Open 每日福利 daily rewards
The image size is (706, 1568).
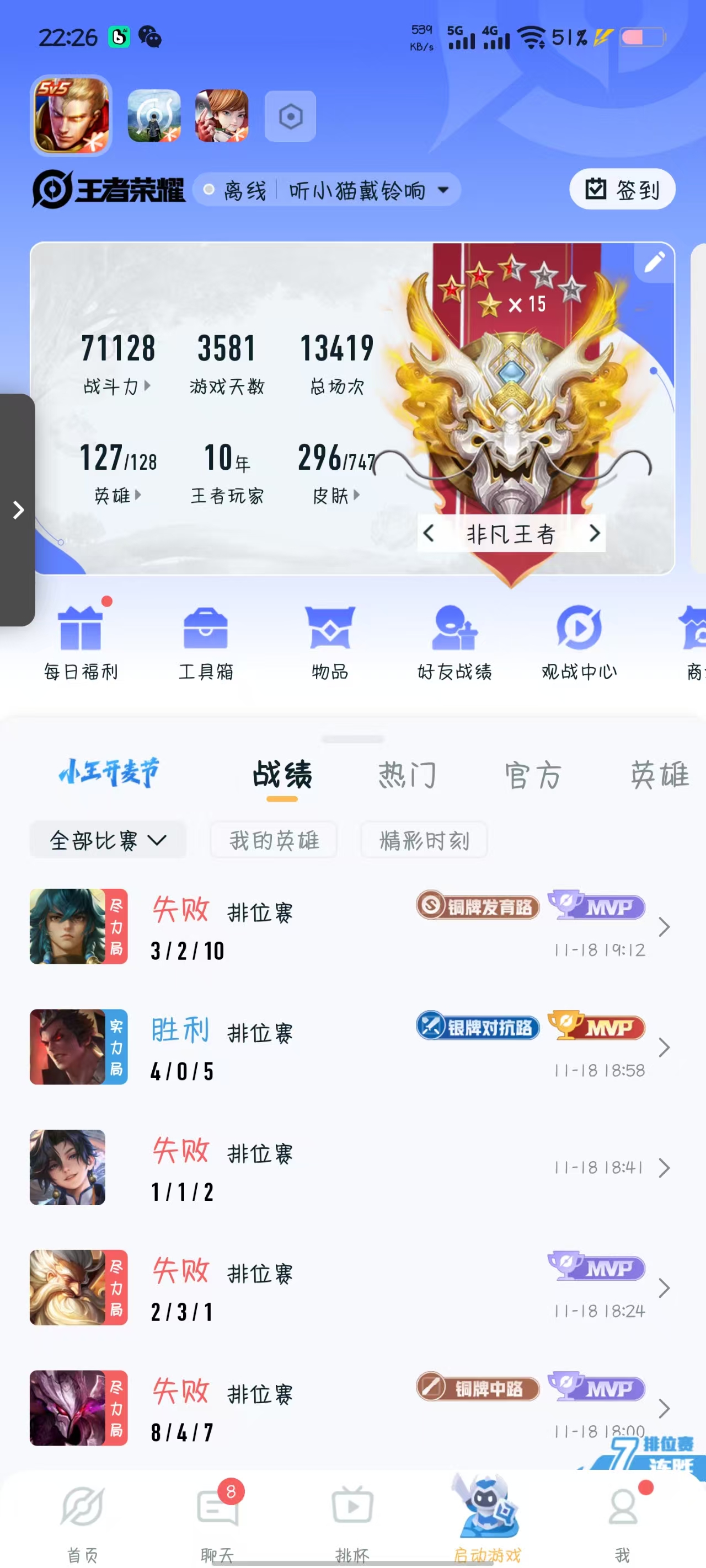[x=81, y=642]
